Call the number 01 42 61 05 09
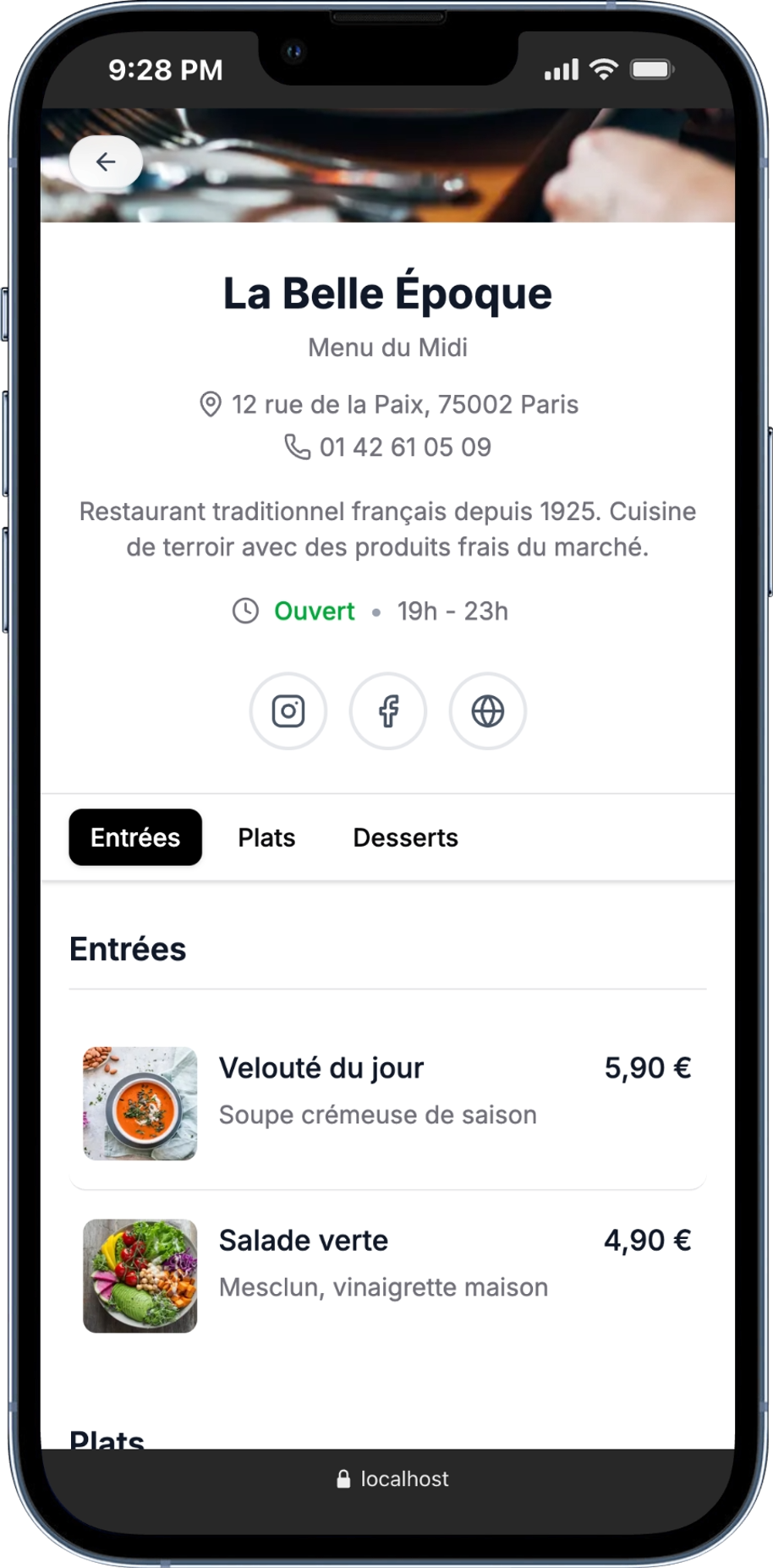773x1568 pixels. point(404,447)
